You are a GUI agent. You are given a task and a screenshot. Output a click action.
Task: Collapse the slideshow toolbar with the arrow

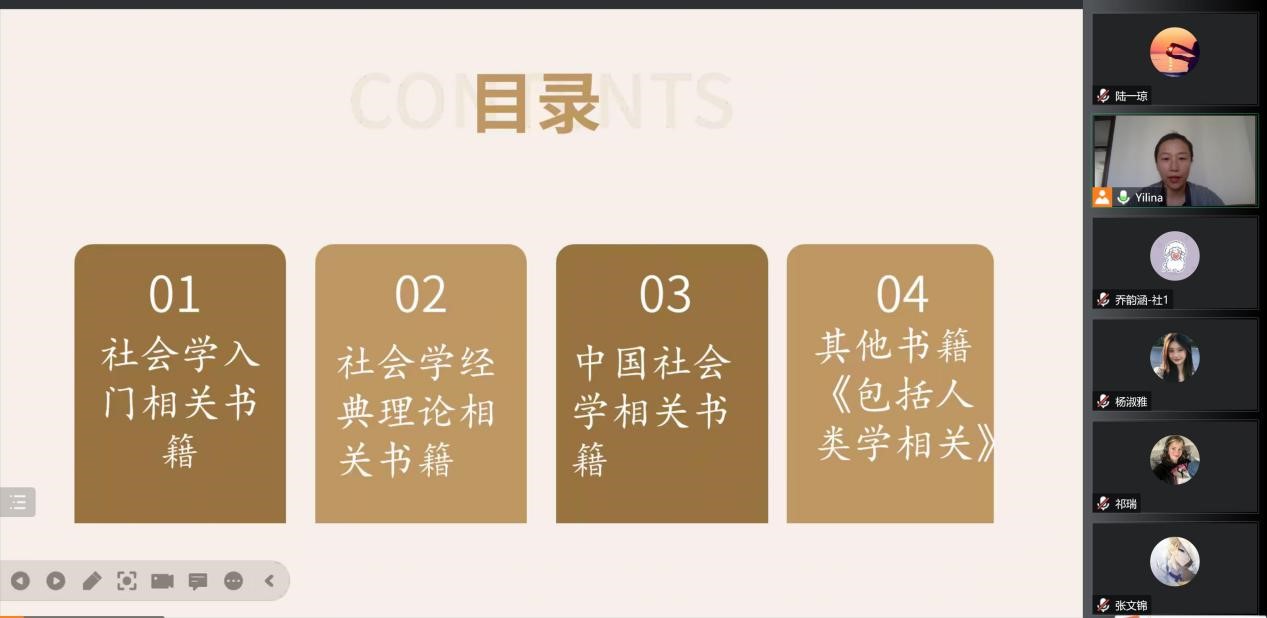coord(269,581)
